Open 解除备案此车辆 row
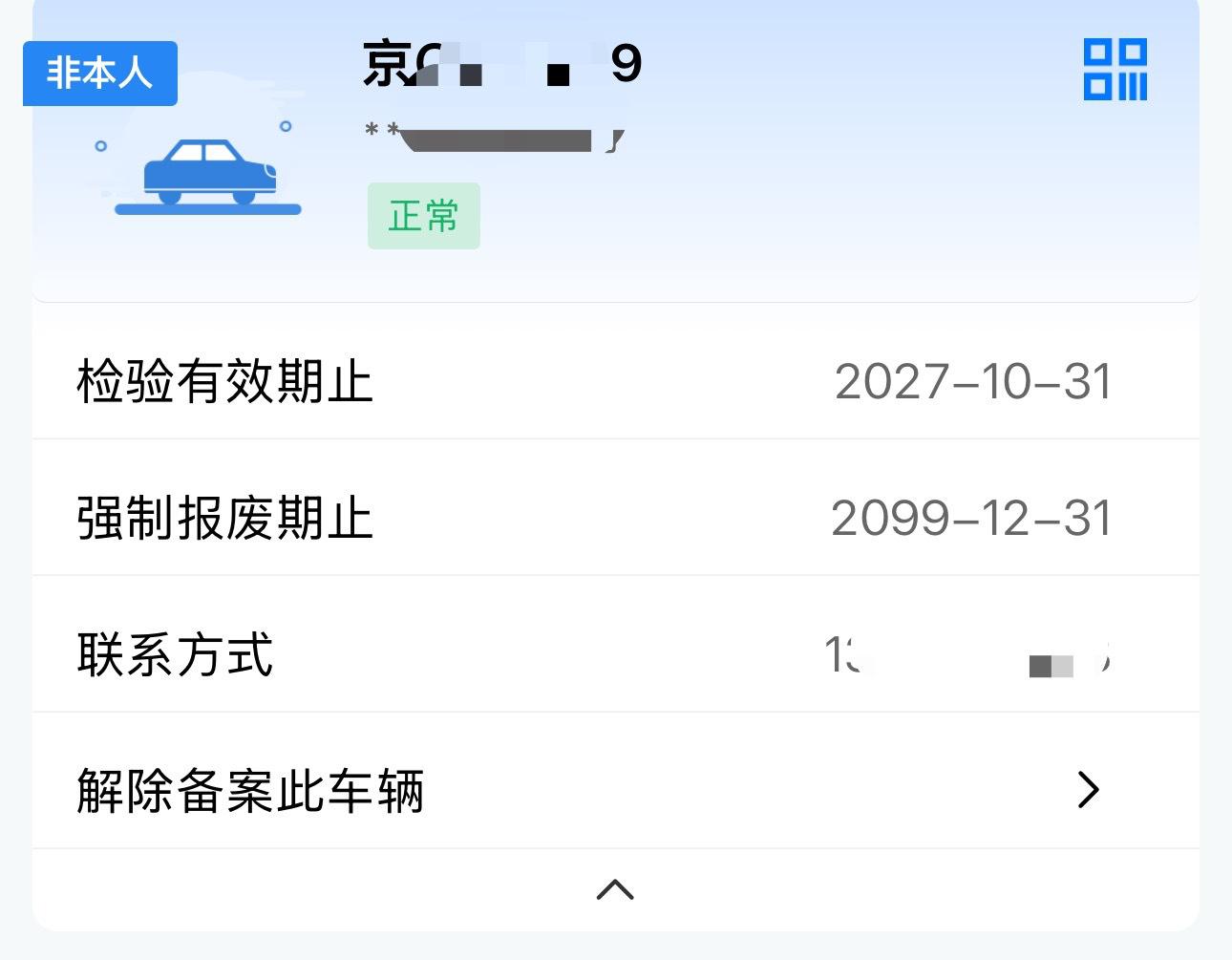The height and width of the screenshot is (960, 1232). (x=615, y=790)
